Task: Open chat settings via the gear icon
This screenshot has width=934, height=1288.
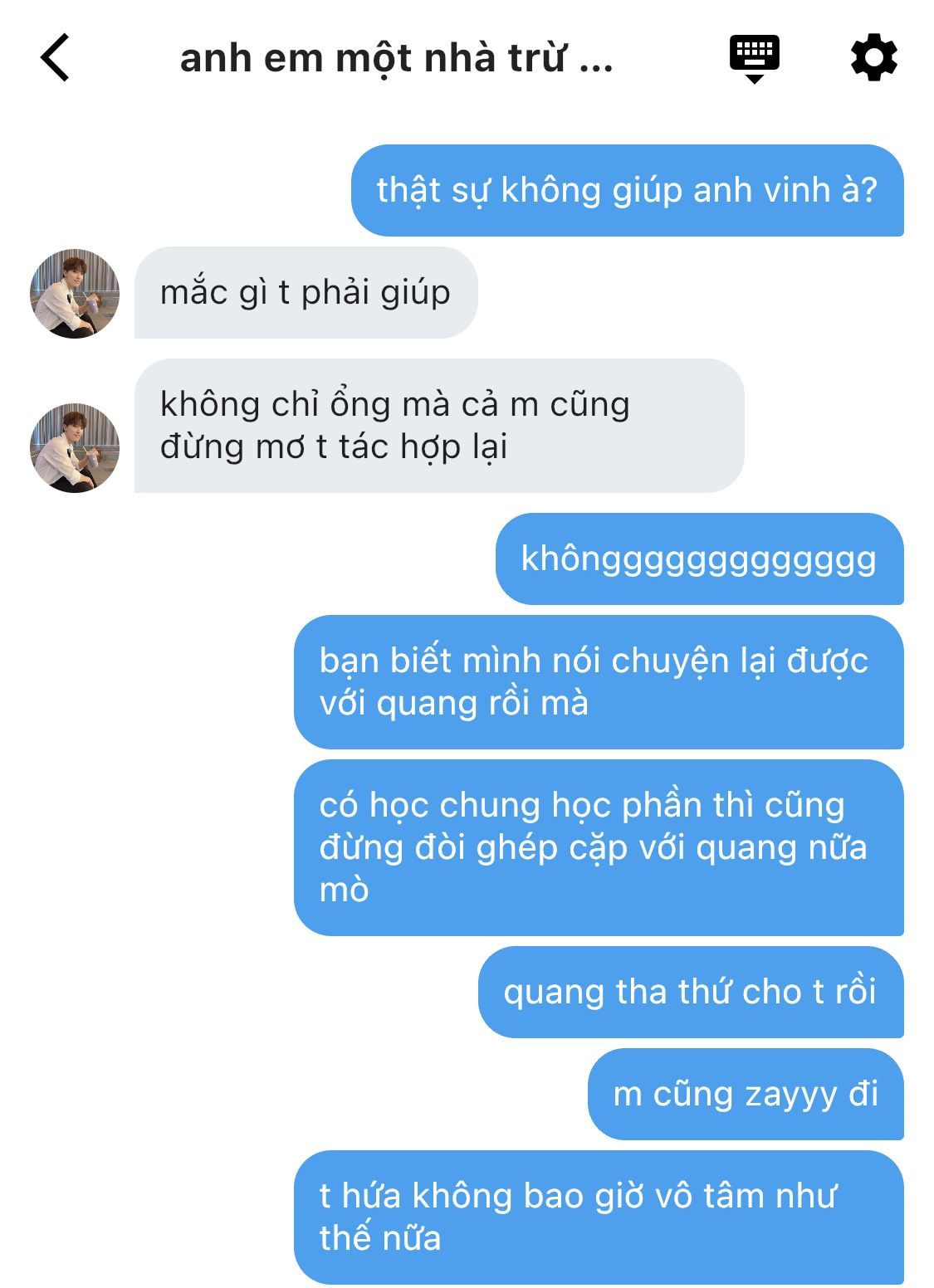Action: (874, 58)
